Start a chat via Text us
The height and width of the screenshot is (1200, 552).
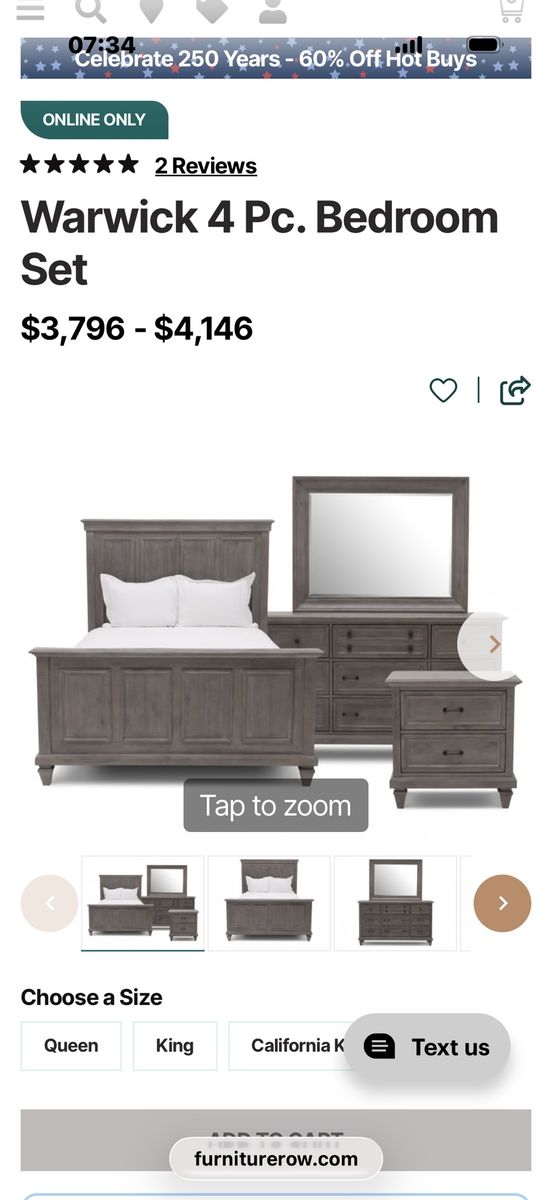tap(428, 1047)
